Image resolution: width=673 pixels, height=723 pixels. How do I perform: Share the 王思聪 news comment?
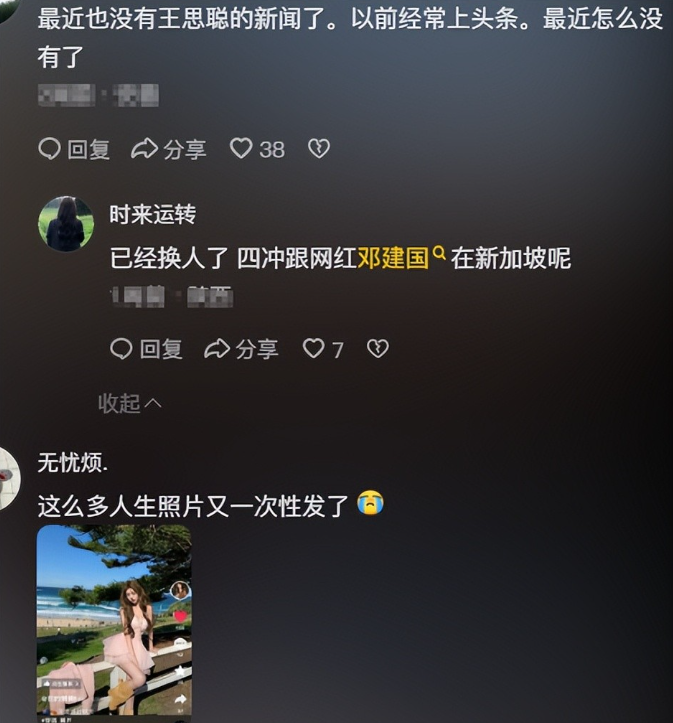(x=169, y=149)
